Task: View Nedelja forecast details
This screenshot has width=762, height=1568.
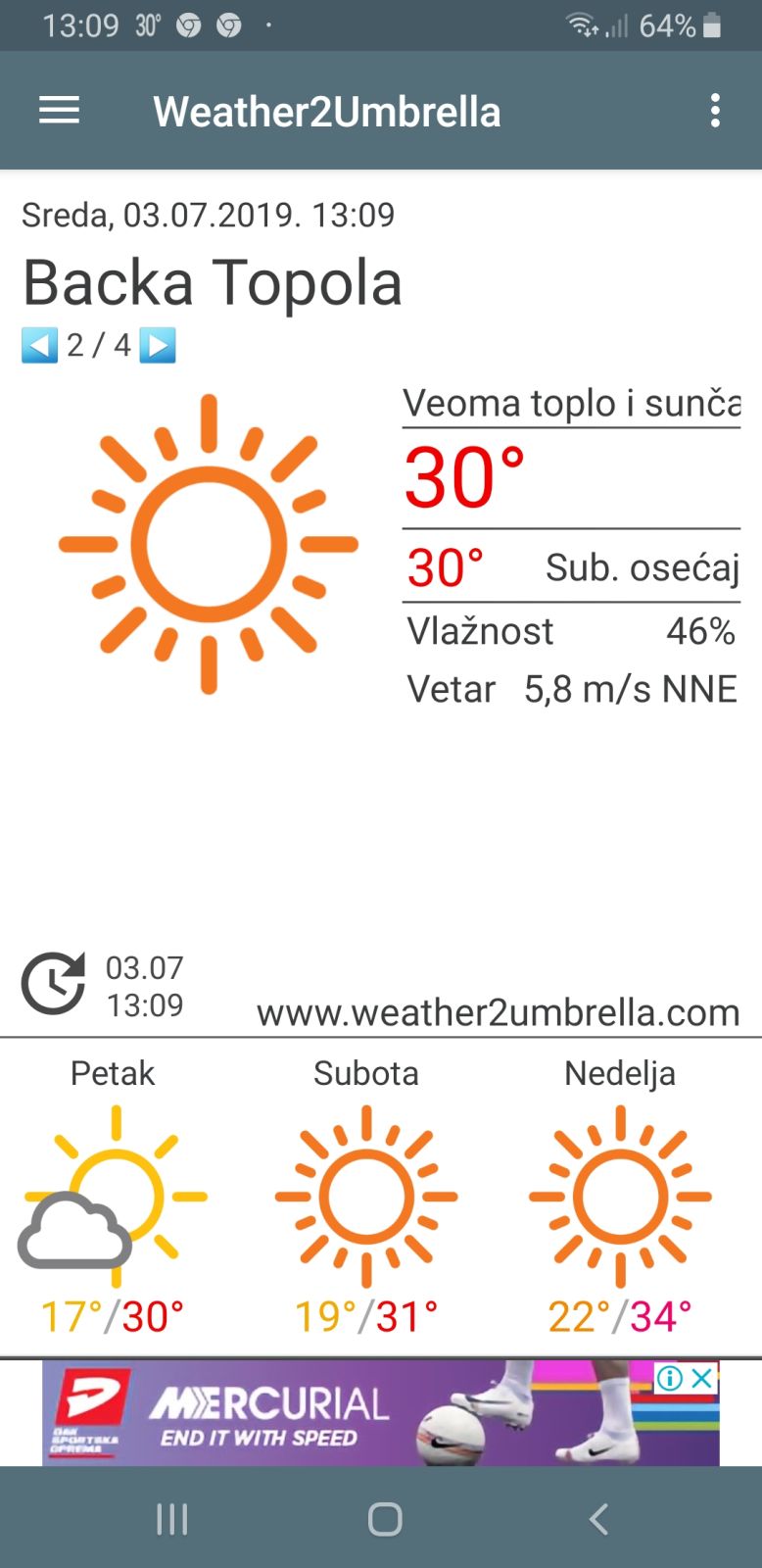Action: coord(620,1196)
